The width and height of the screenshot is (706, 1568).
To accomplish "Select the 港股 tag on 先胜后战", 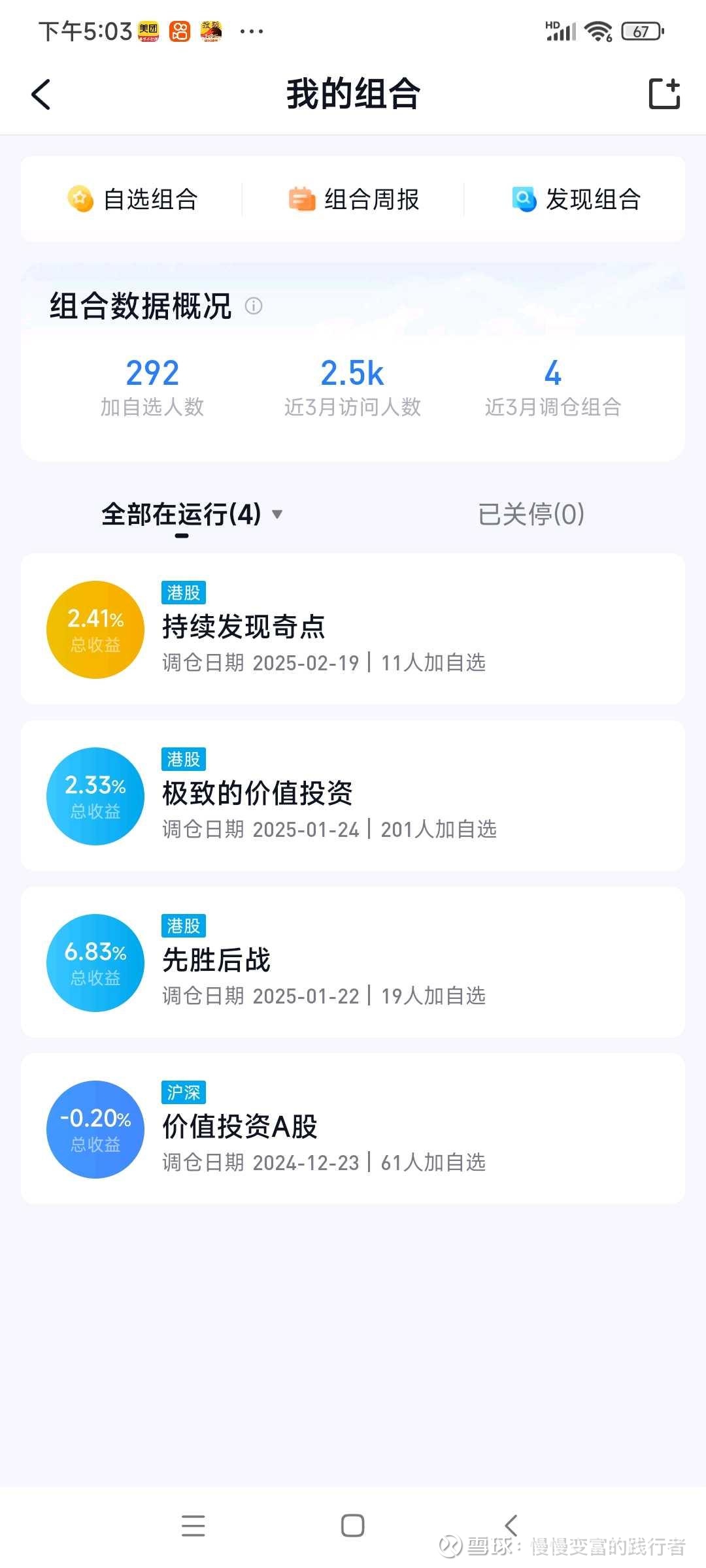I will point(184,925).
